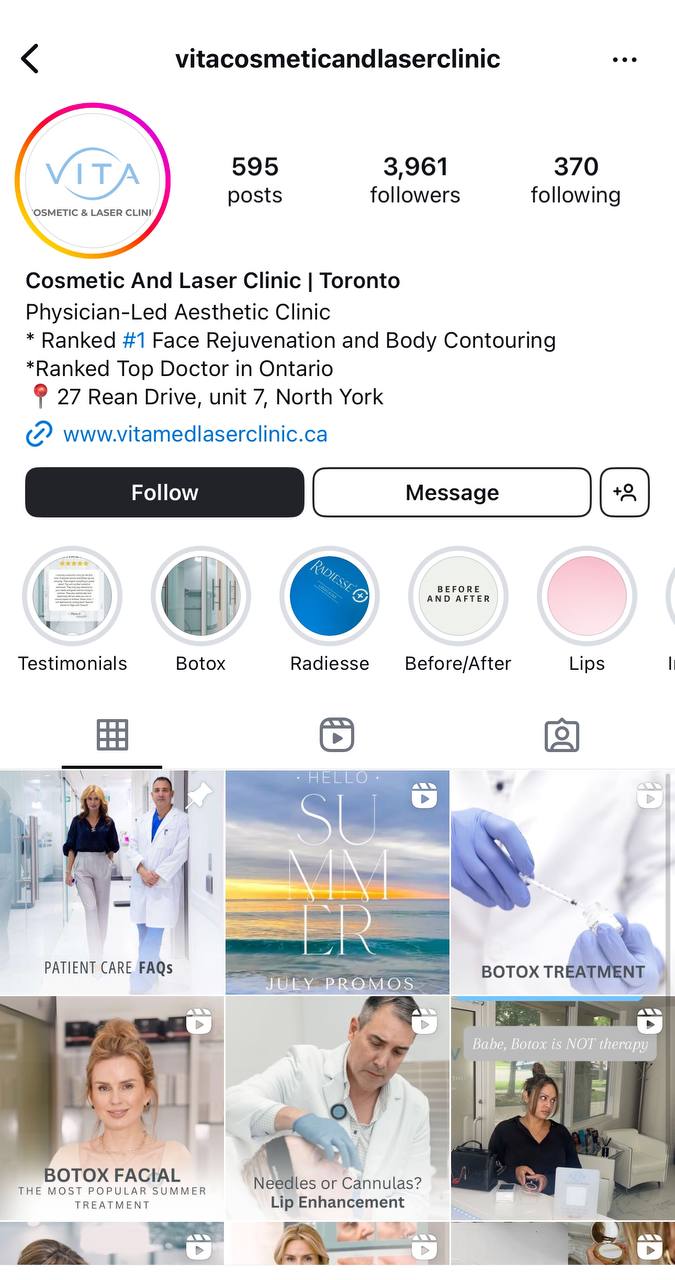
Task: Play the Botox Treatment reel
Action: [562, 882]
